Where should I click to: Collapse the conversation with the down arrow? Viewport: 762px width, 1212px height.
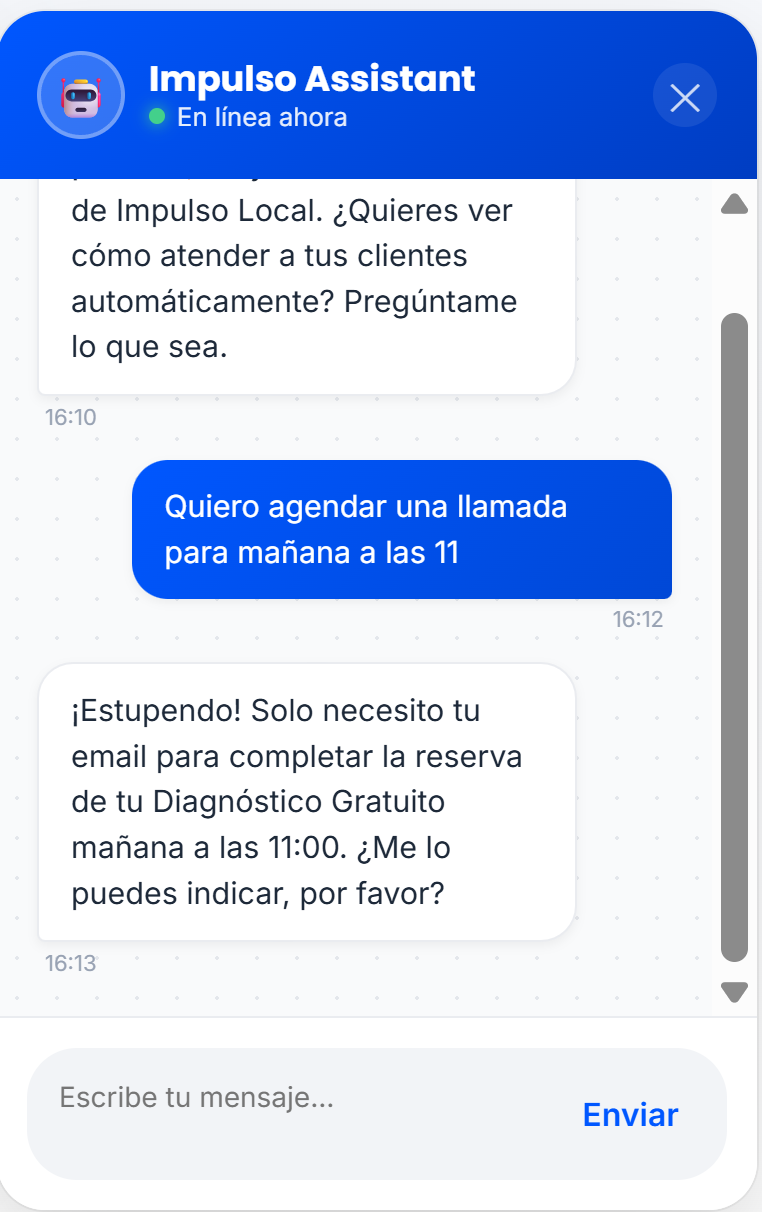733,991
